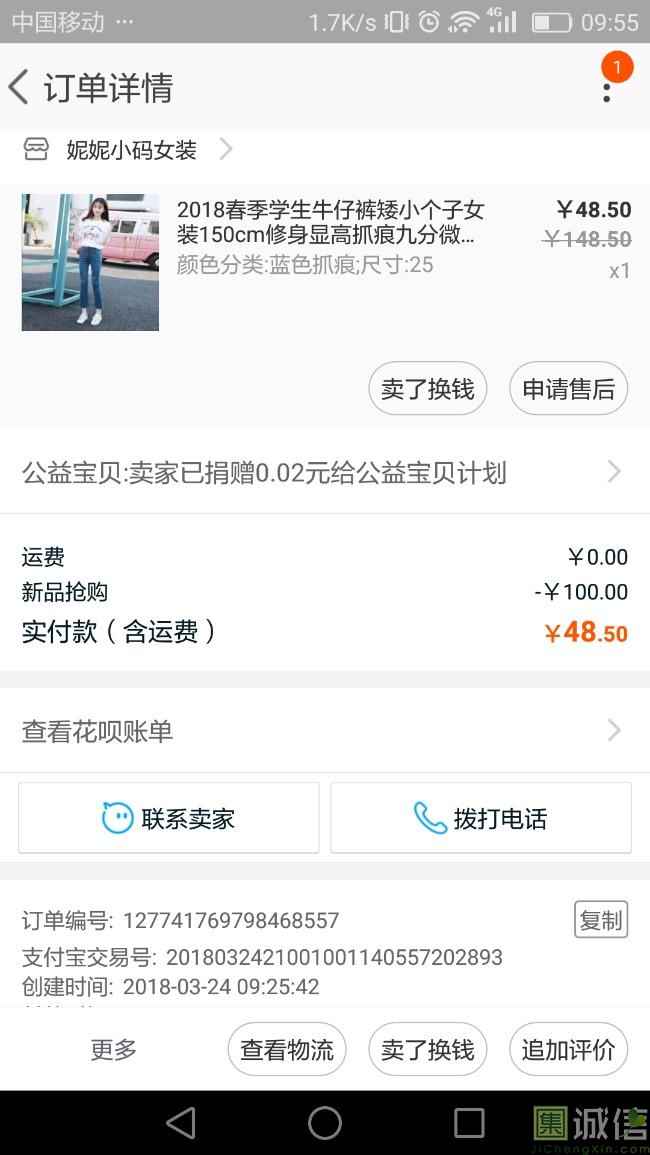Image resolution: width=650 pixels, height=1155 pixels.
Task: Open the jeans product thumbnail
Action: coord(90,262)
